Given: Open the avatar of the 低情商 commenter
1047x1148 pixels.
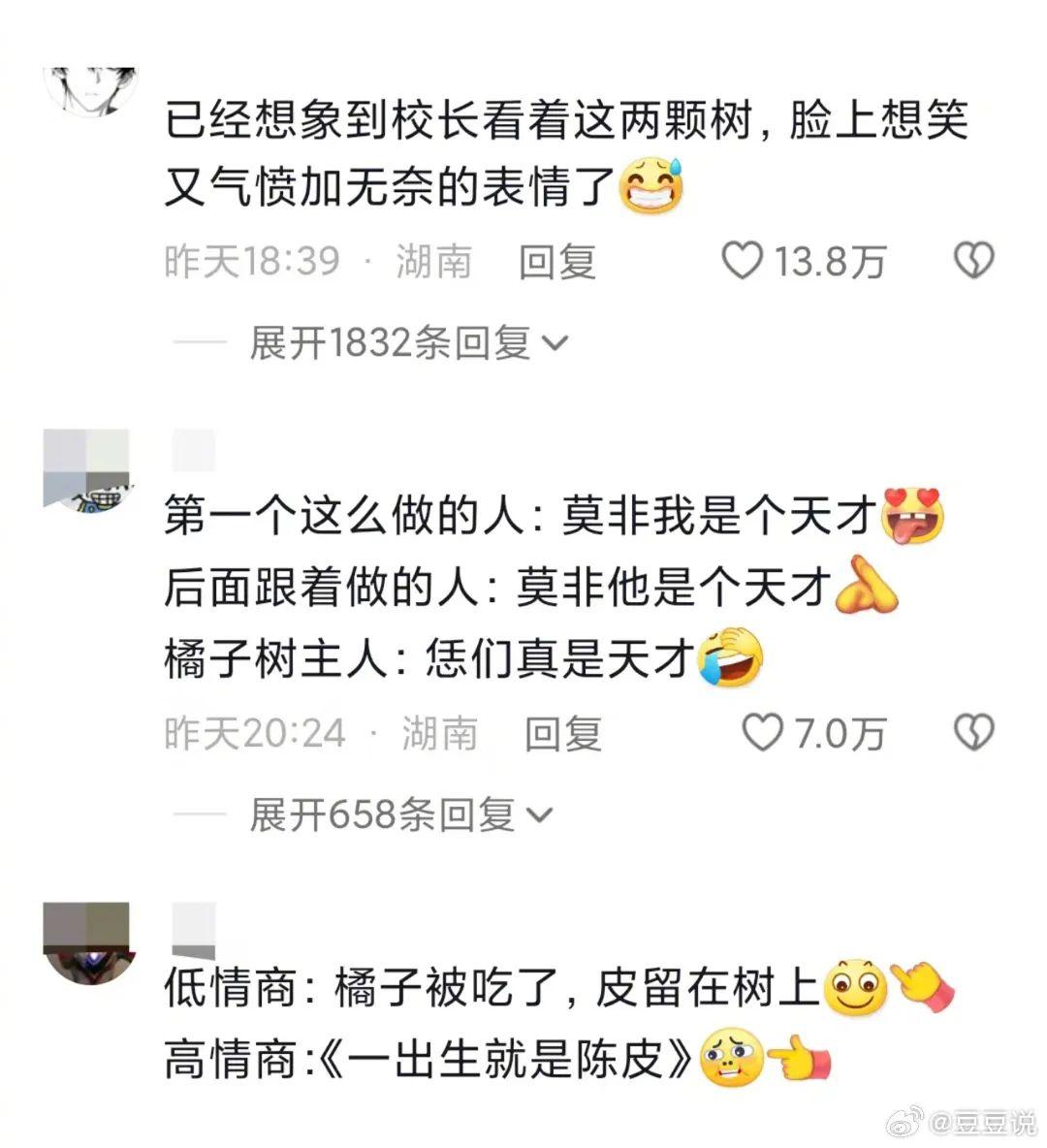Looking at the screenshot, I should click(87, 941).
